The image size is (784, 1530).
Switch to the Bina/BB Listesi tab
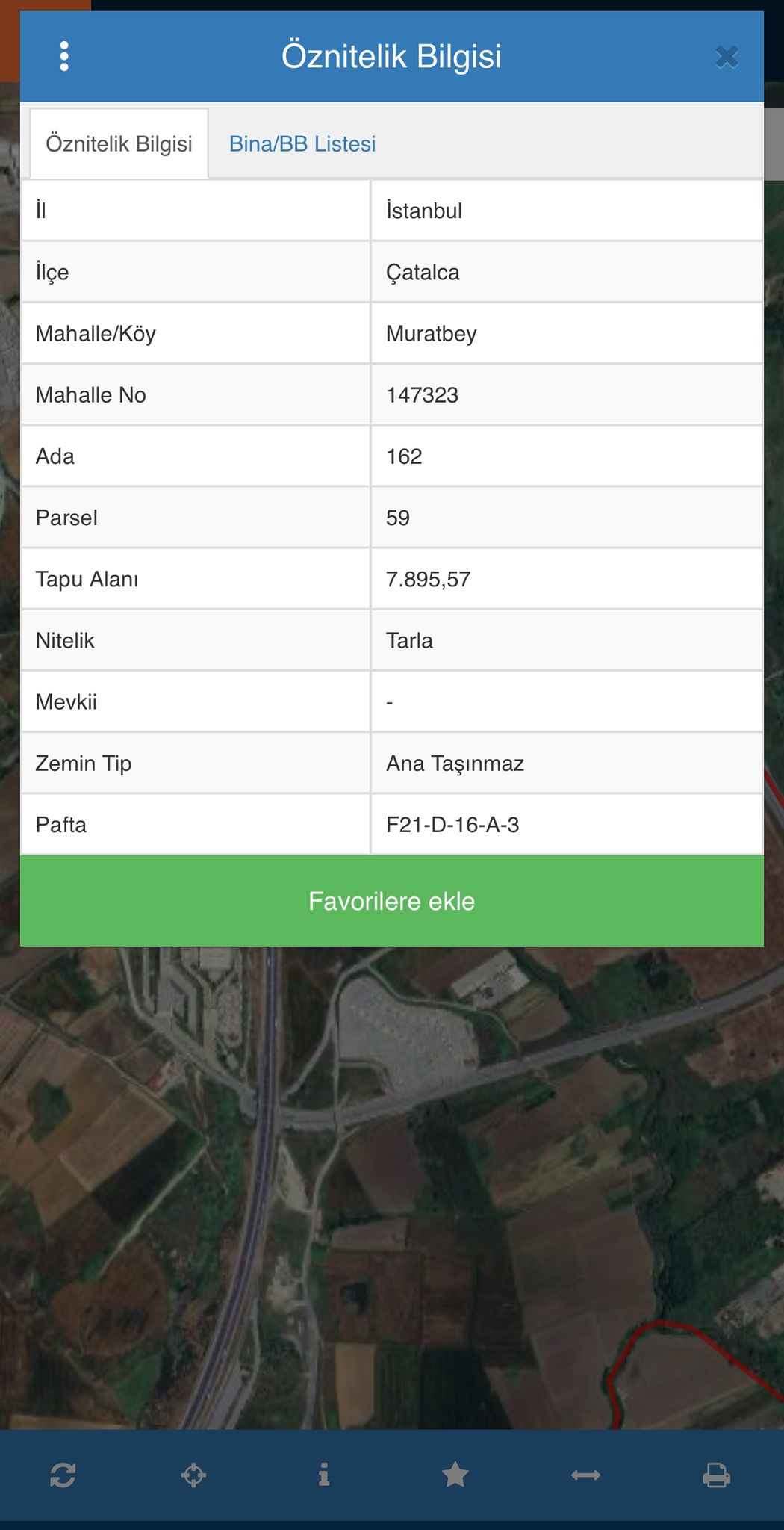(302, 143)
